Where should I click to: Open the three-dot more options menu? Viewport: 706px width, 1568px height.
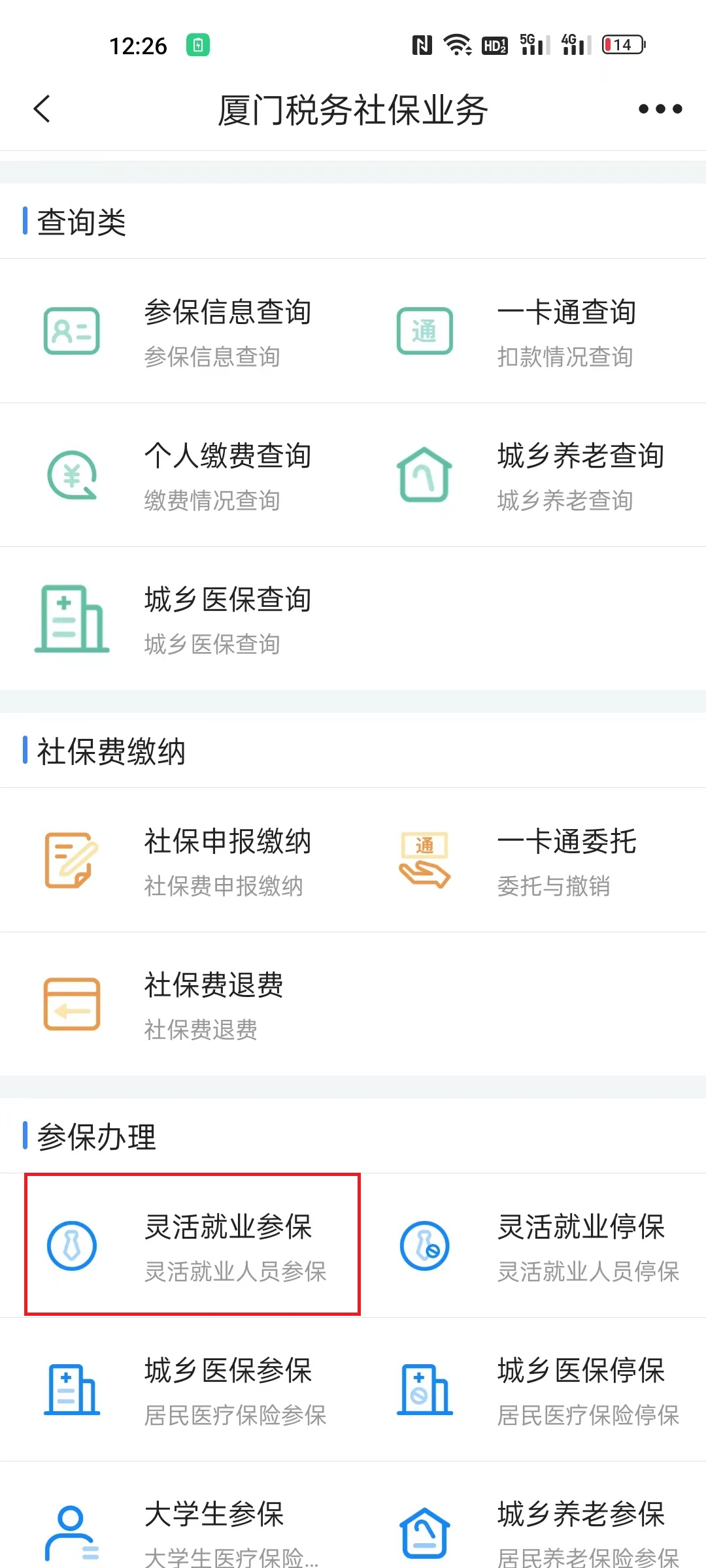click(x=660, y=109)
